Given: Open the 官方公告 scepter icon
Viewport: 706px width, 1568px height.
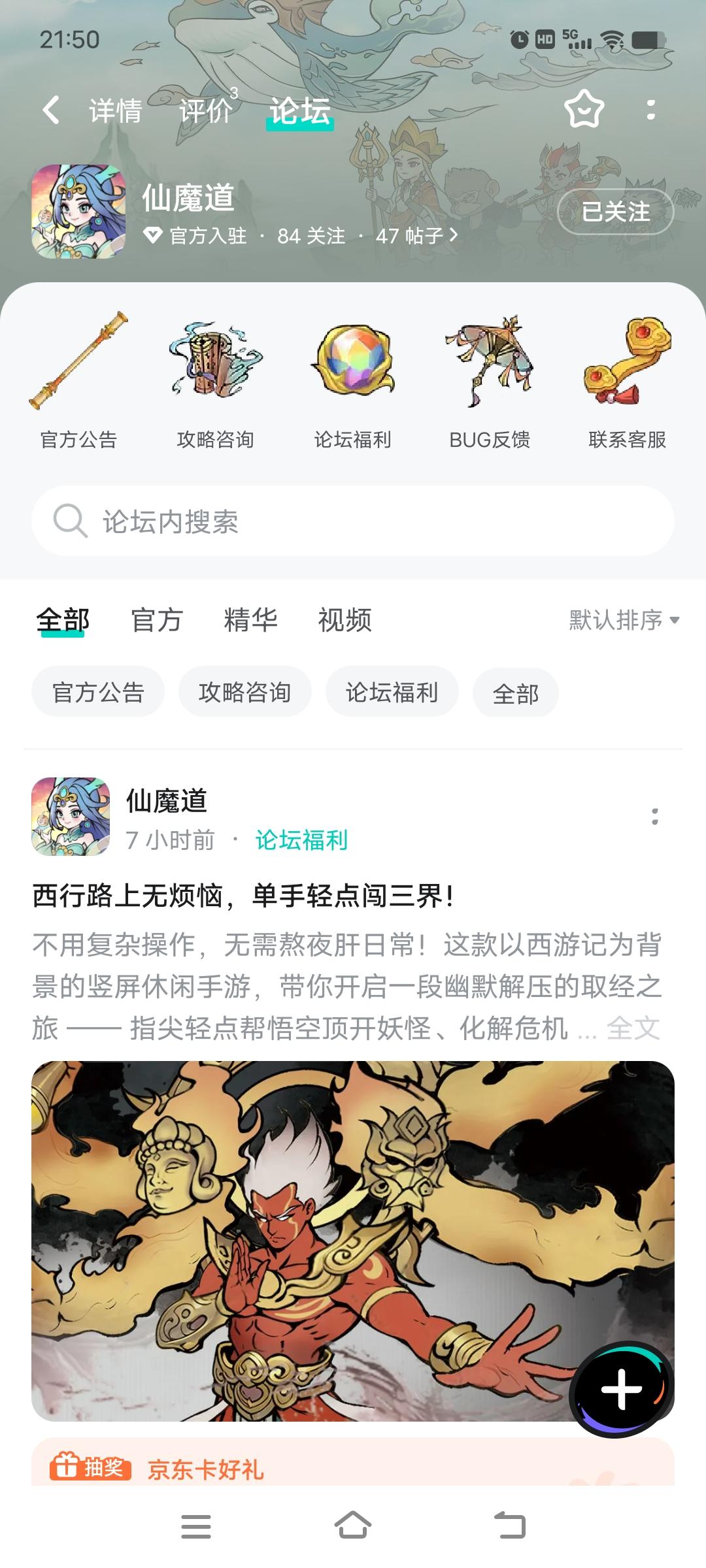Looking at the screenshot, I should click(78, 366).
